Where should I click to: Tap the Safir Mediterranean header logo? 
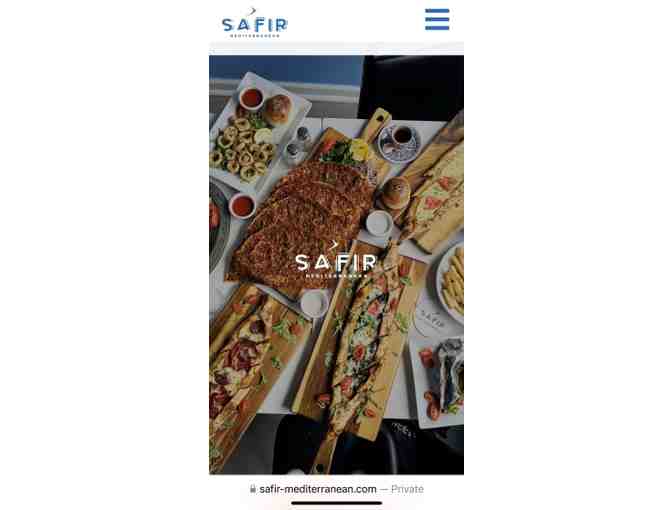click(254, 22)
